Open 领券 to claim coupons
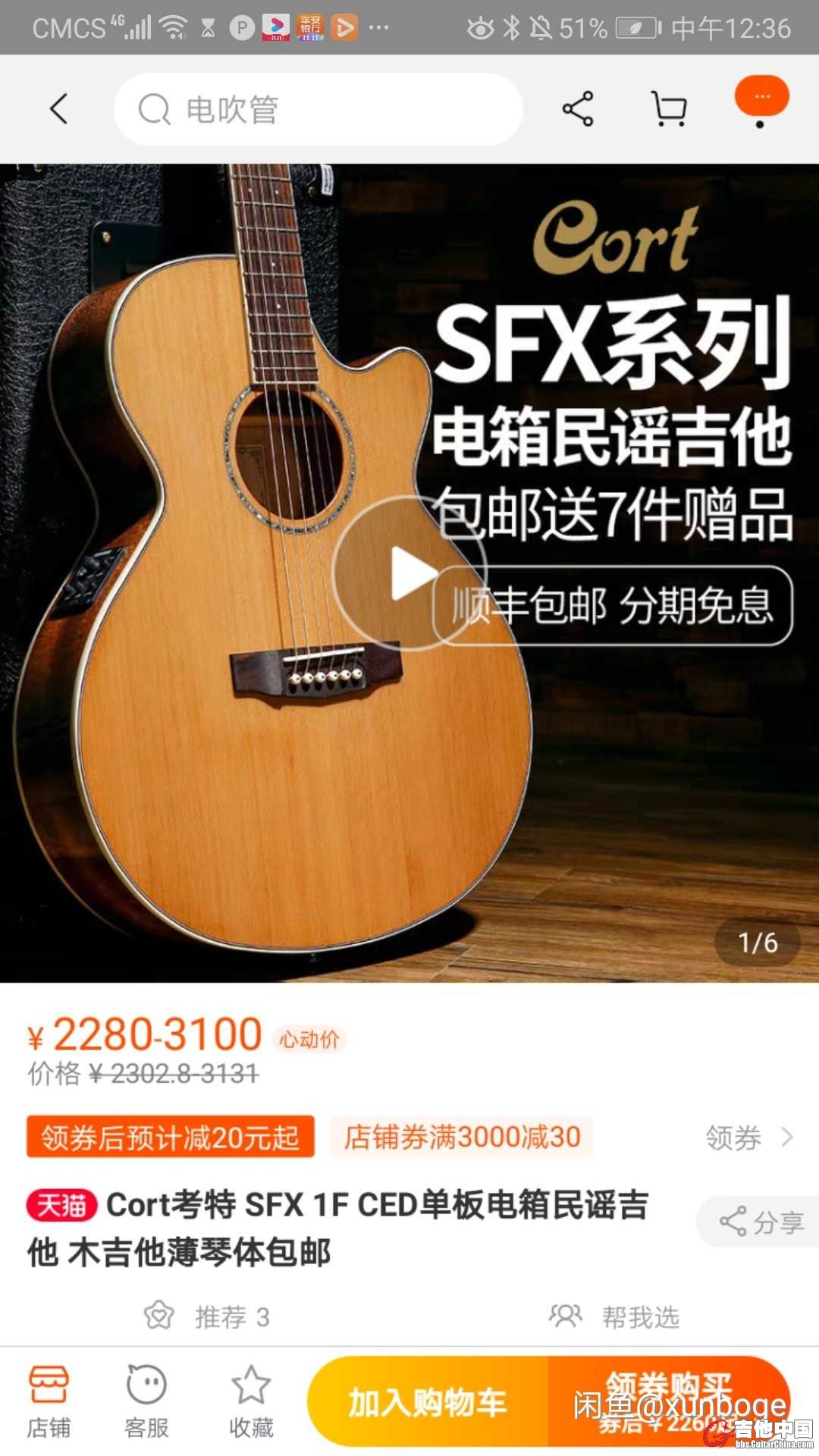The image size is (819, 1456). point(748,1137)
